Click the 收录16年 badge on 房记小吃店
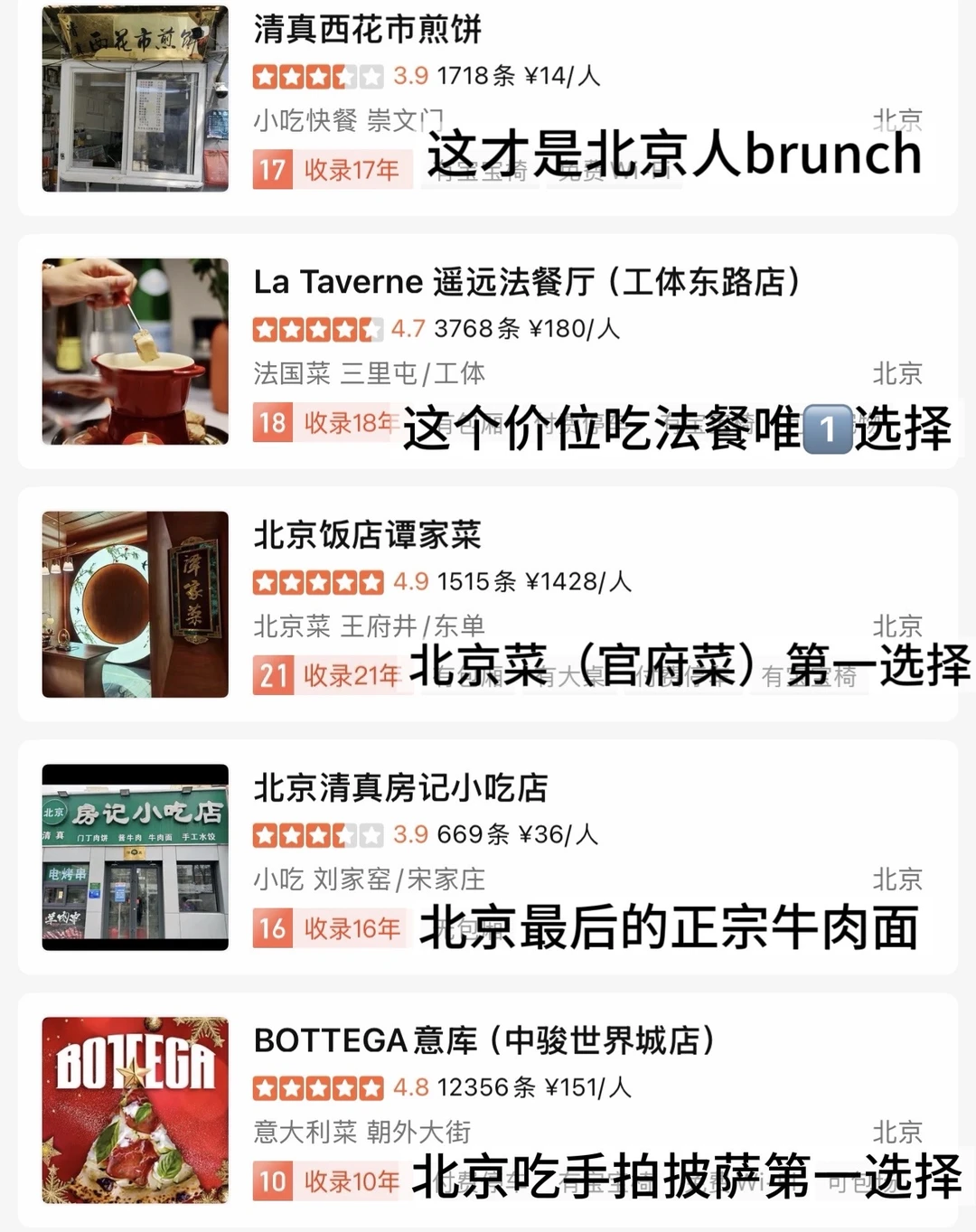Image resolution: width=976 pixels, height=1232 pixels. point(330,927)
